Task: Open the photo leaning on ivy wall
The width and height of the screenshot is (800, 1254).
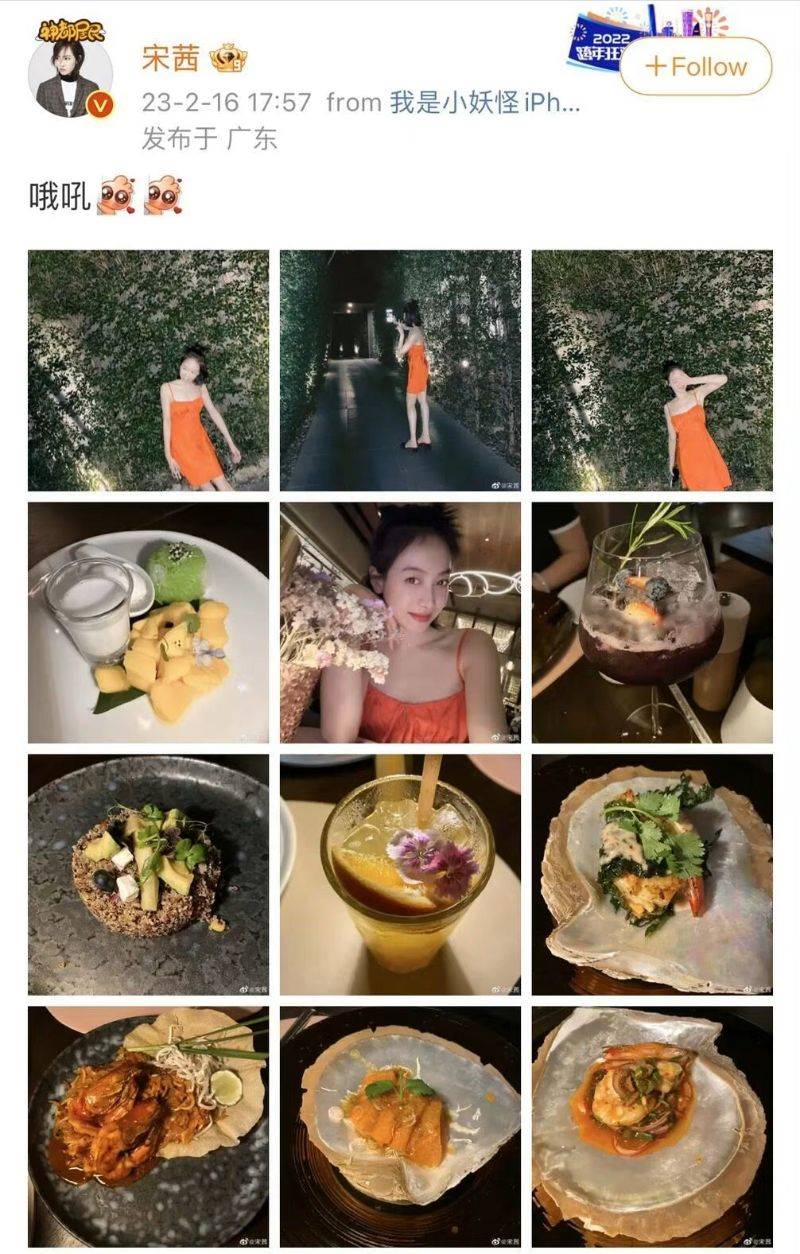Action: [x=148, y=370]
